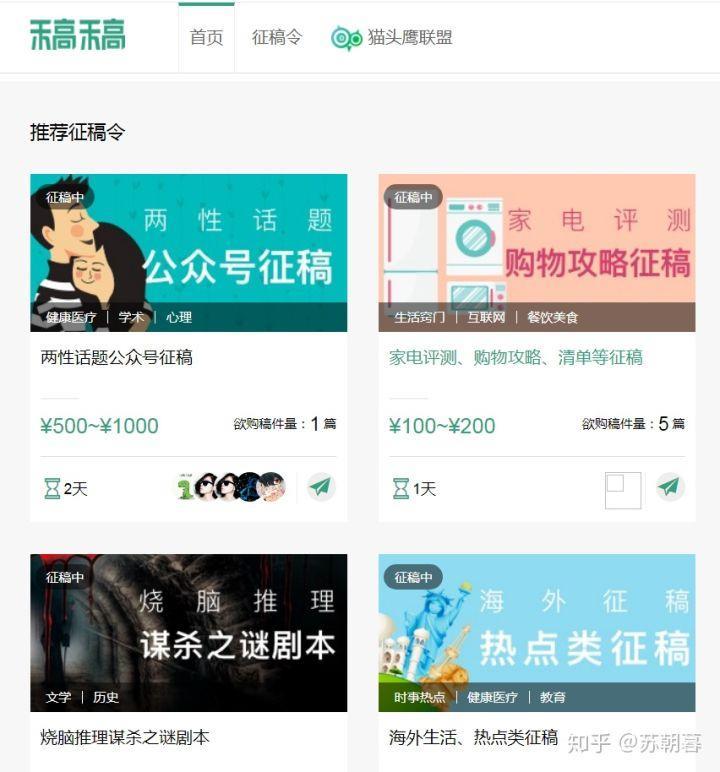Open the 两性话题公众号征稿 banner card
The width and height of the screenshot is (720, 772).
188,252
